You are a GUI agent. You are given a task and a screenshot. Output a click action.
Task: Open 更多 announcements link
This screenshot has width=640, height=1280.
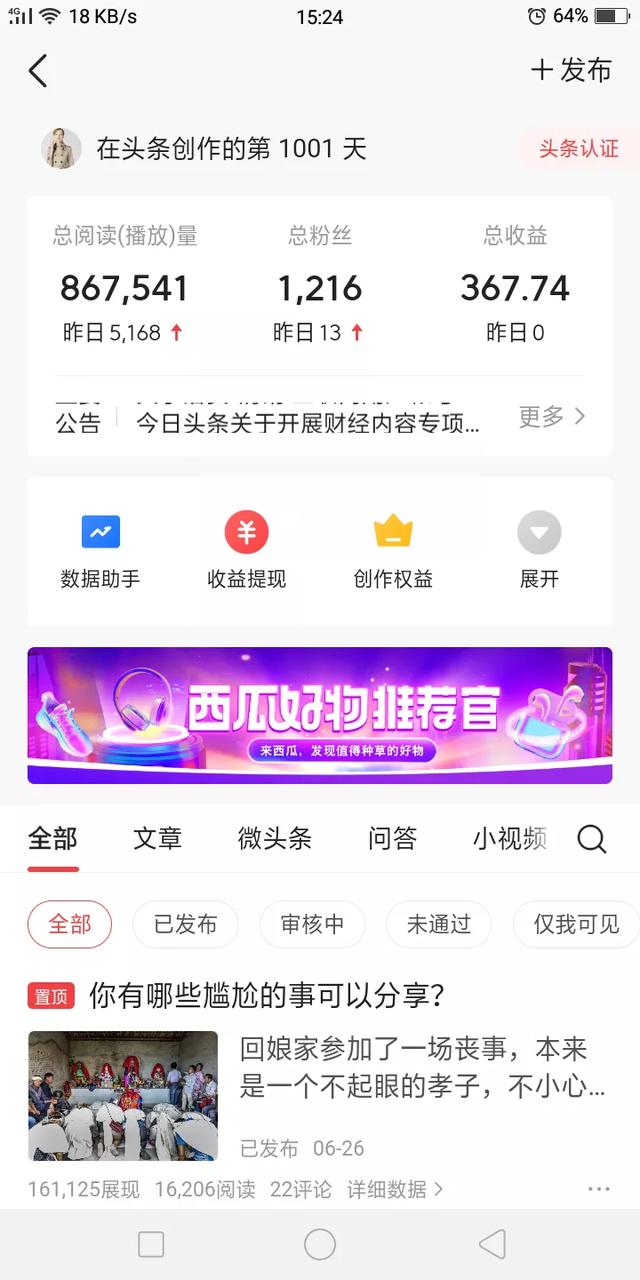coord(551,417)
